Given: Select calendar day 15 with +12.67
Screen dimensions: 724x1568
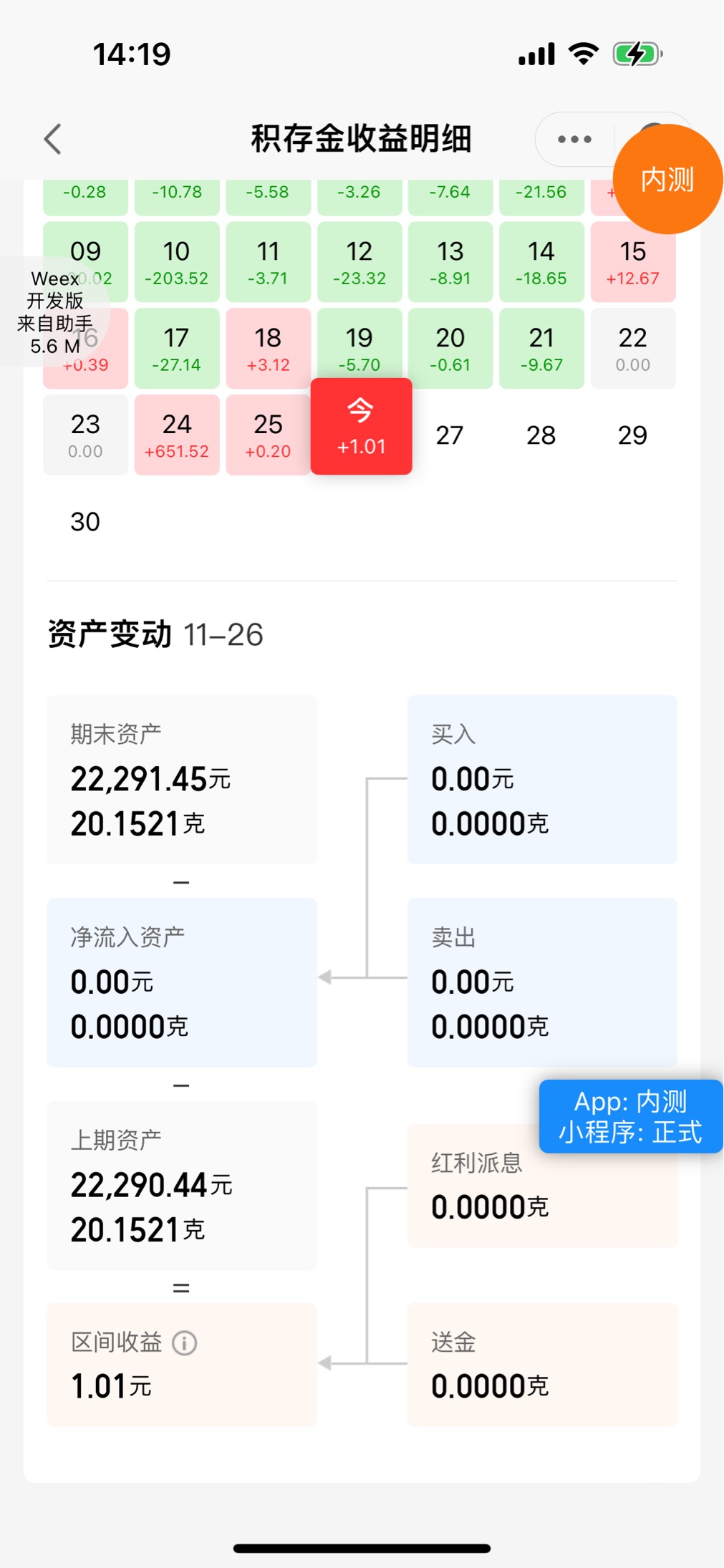Looking at the screenshot, I should pos(632,262).
